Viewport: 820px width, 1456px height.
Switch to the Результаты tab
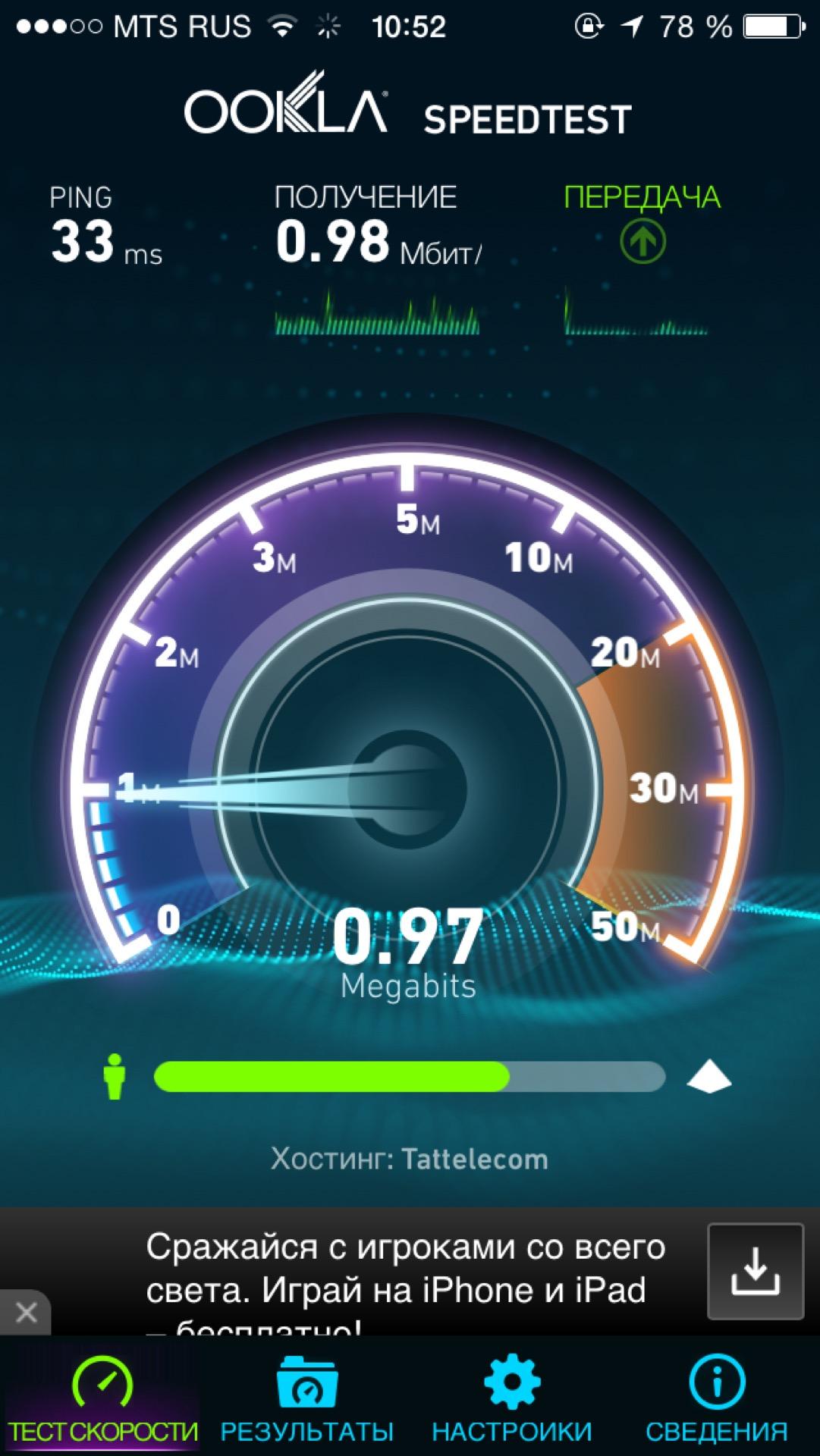[x=307, y=1398]
